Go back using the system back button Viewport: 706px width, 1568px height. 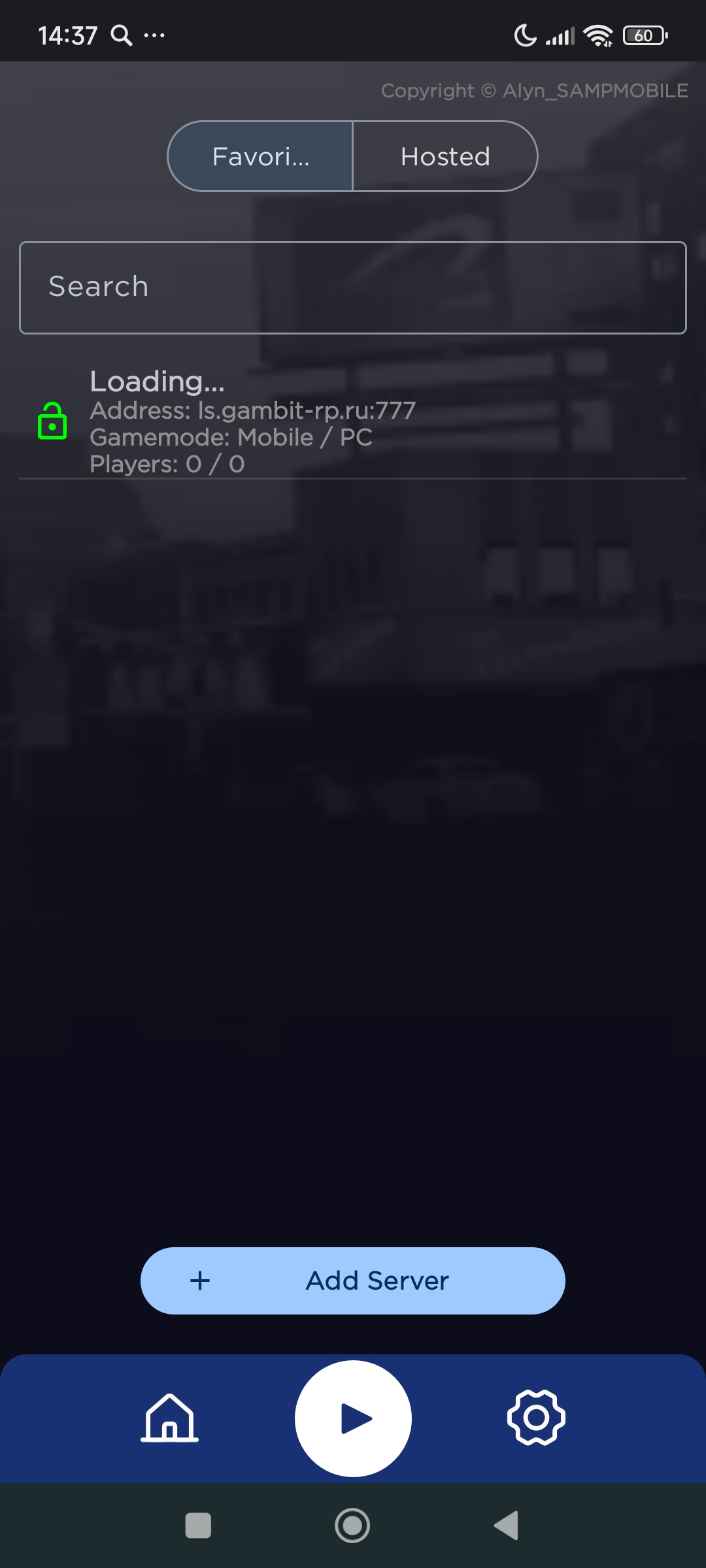(507, 1526)
